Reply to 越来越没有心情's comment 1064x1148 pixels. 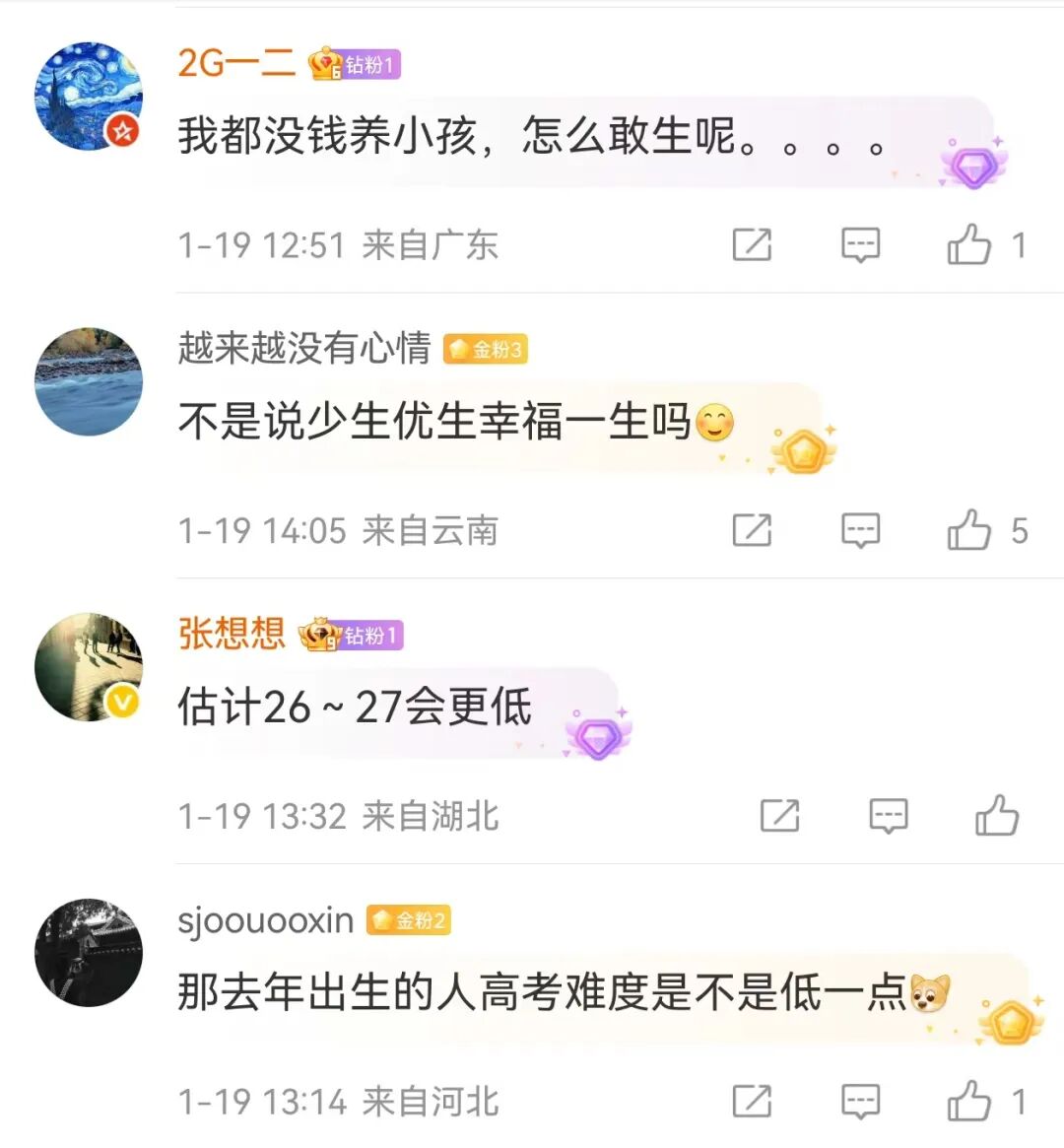click(x=860, y=530)
